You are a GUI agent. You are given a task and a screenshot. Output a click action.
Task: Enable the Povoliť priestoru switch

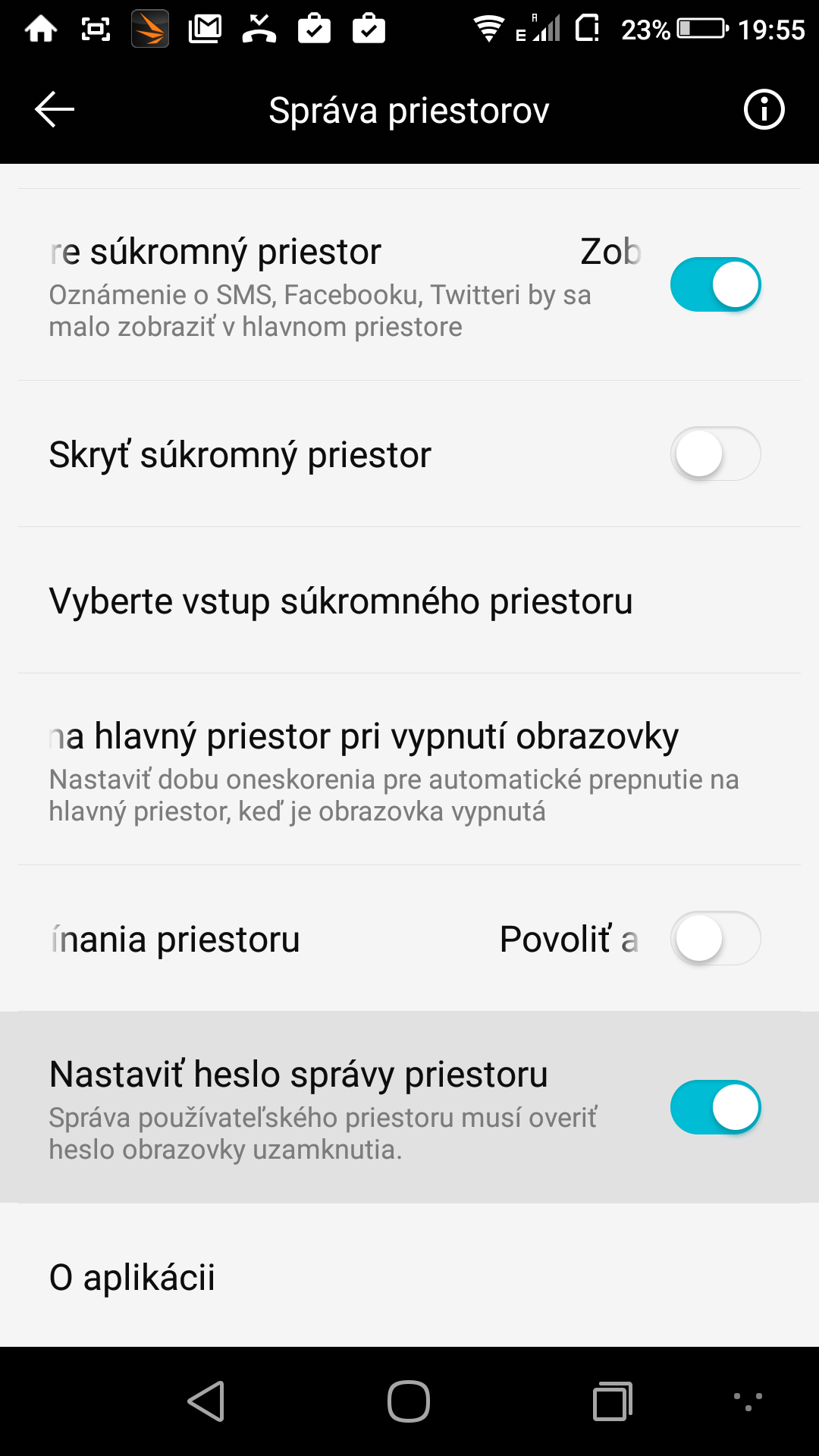pyautogui.click(x=715, y=938)
